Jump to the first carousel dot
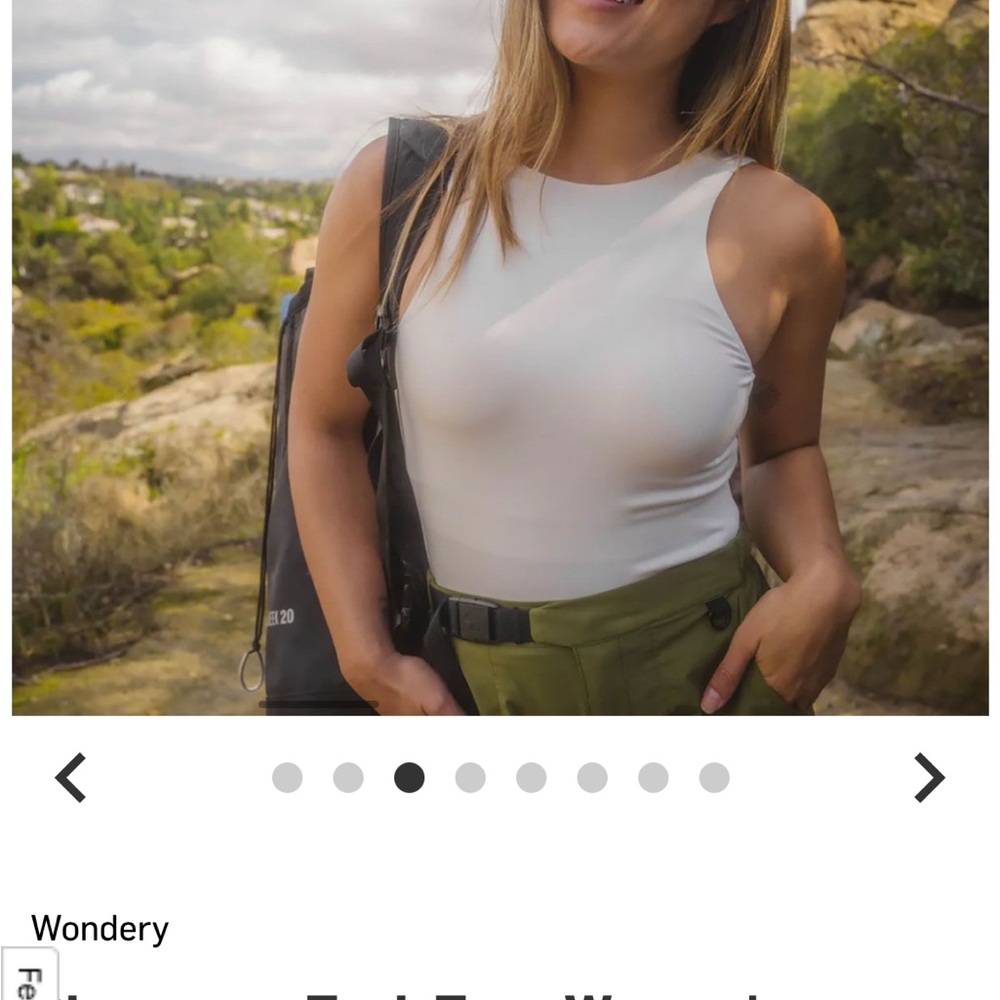 [287, 778]
